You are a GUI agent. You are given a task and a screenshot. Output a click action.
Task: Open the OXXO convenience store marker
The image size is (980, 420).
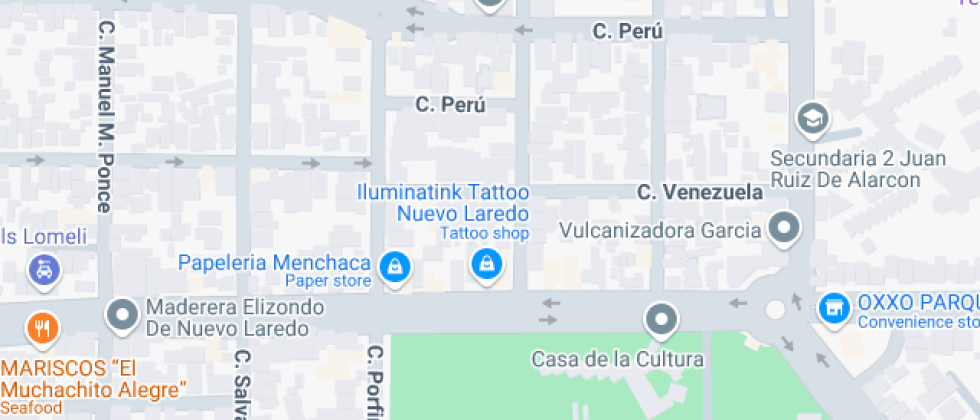(x=831, y=309)
